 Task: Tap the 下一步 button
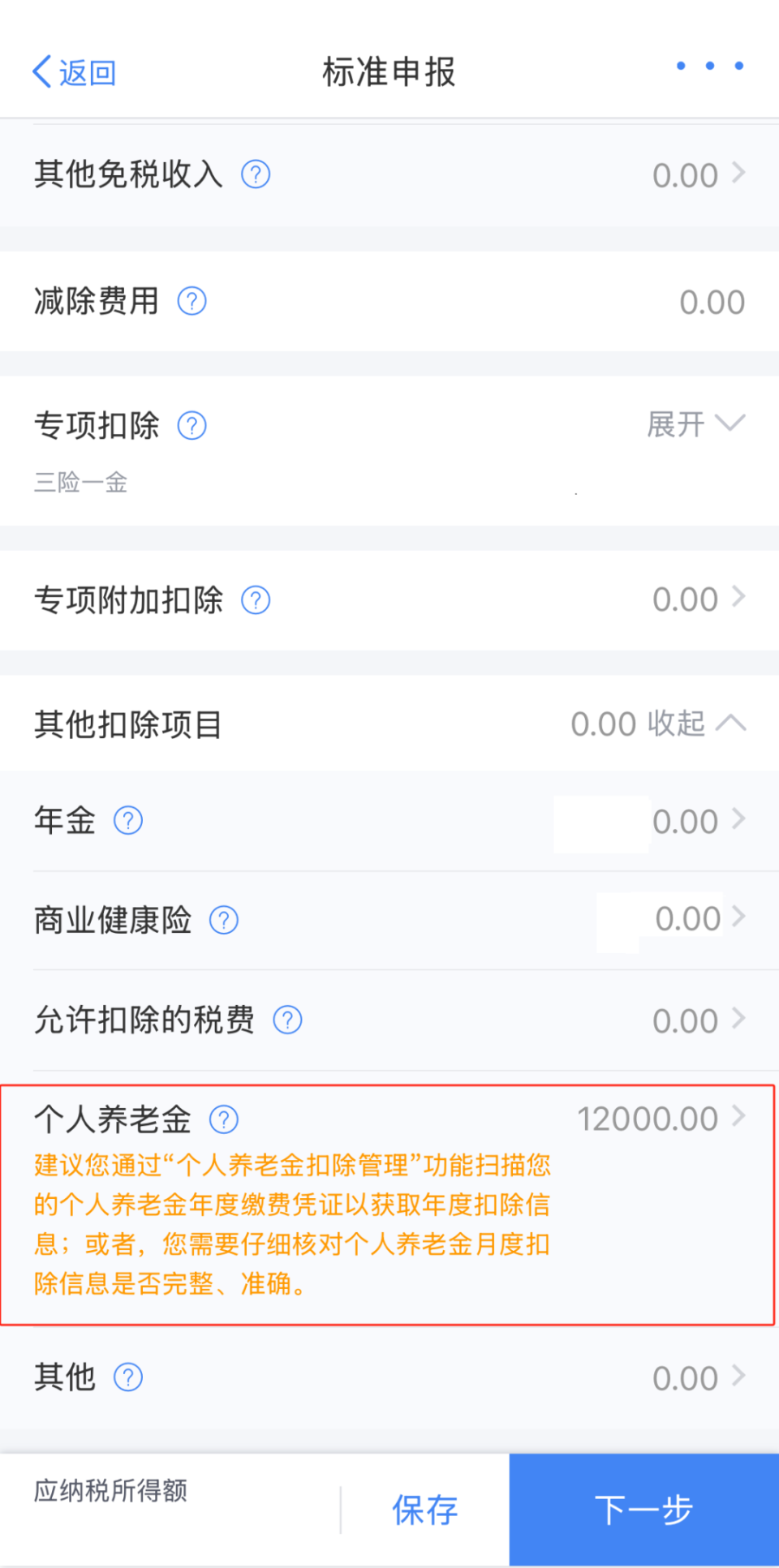pyautogui.click(x=643, y=1510)
